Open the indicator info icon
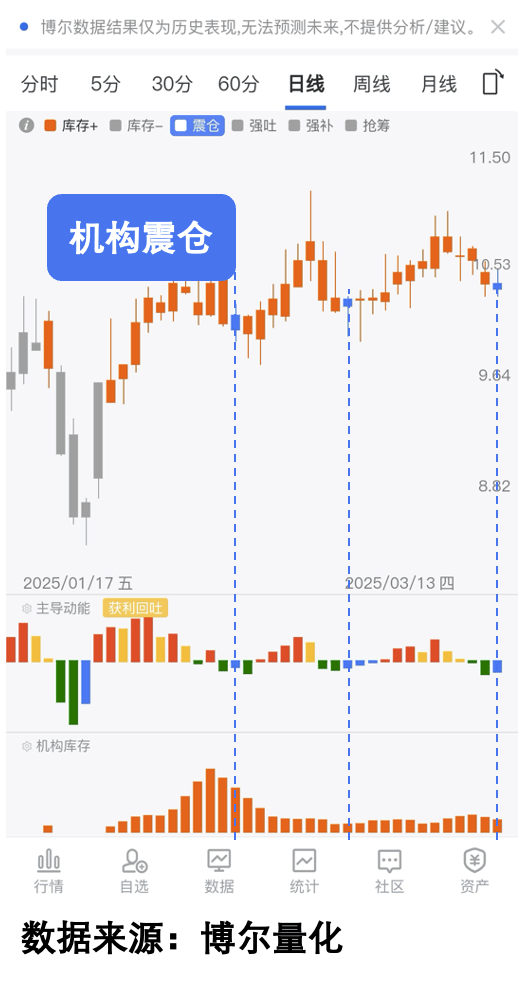The image size is (520, 992). coord(26,125)
